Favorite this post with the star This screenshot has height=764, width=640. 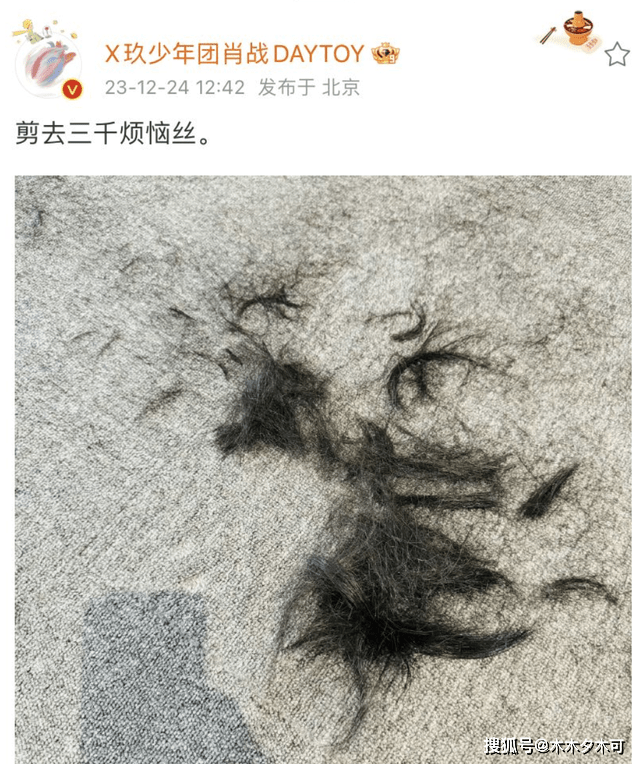pyautogui.click(x=616, y=54)
